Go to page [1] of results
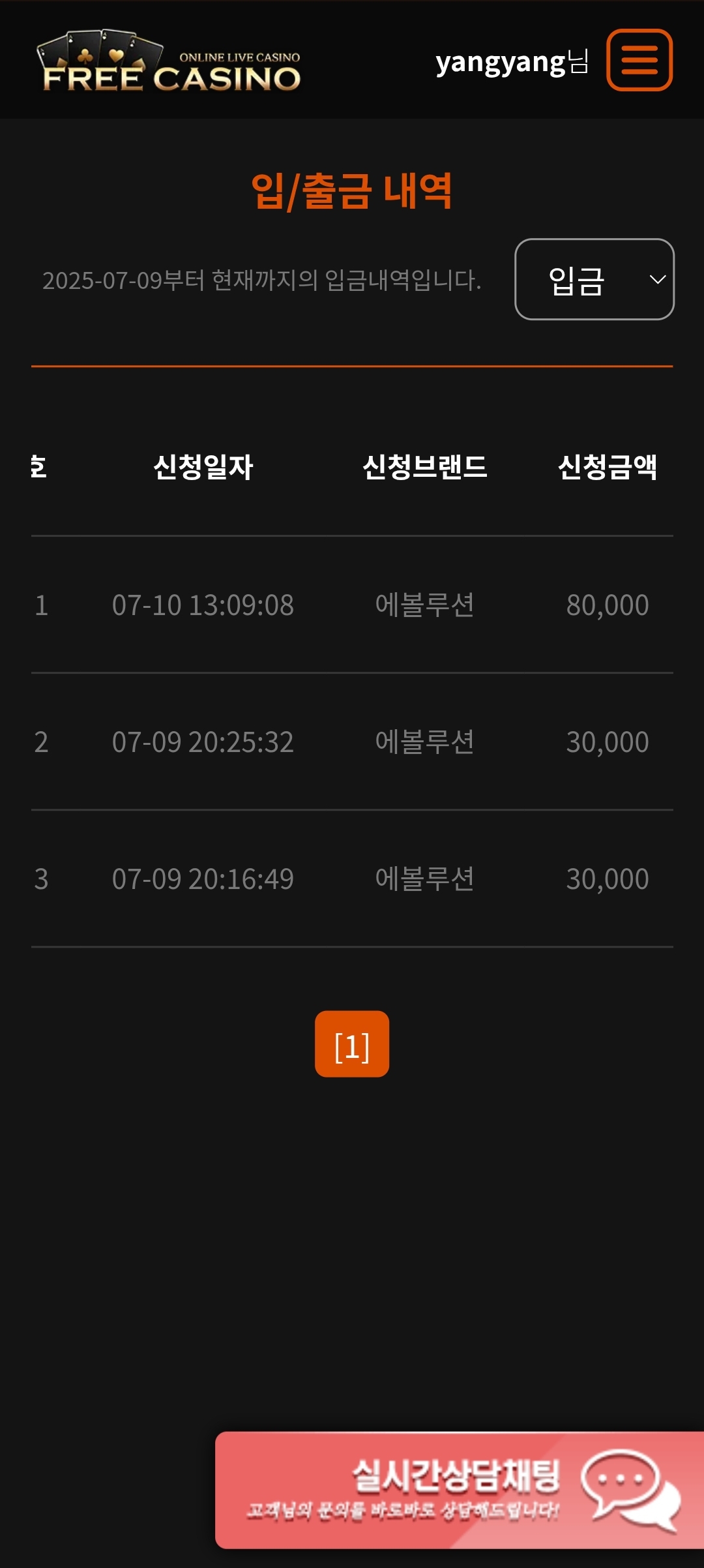704x1568 pixels. 352,1044
